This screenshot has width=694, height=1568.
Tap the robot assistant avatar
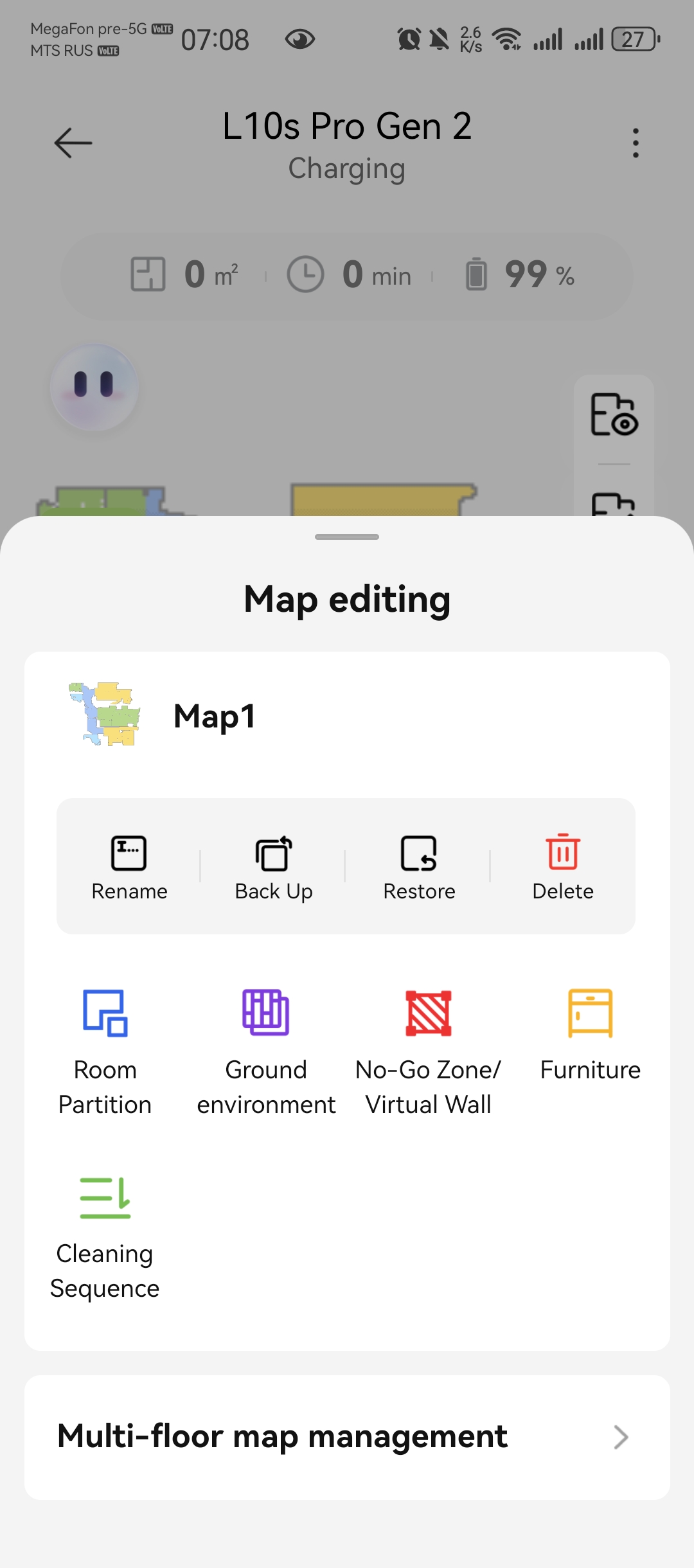[94, 387]
